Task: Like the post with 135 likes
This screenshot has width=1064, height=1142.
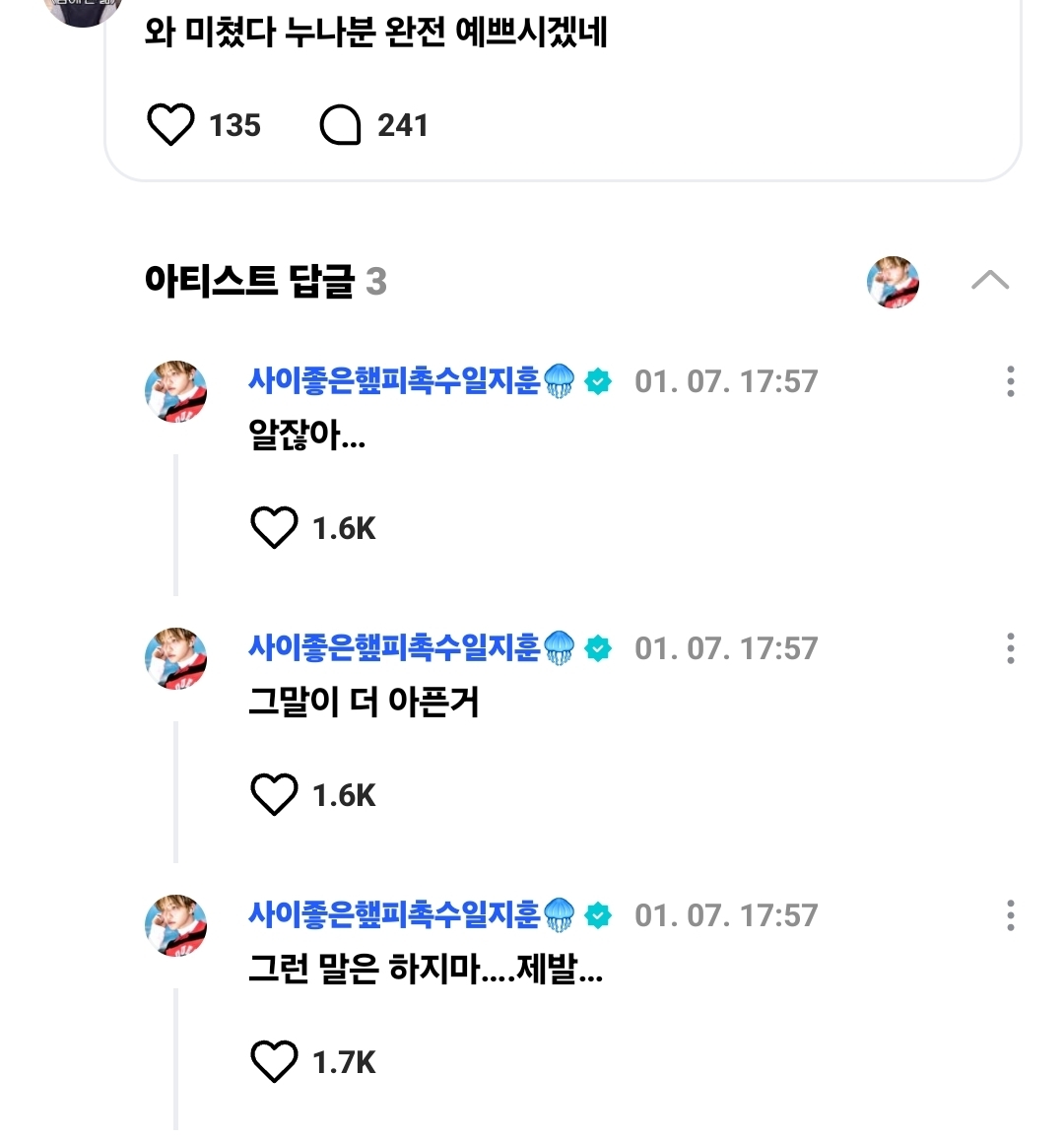Action: 170,126
